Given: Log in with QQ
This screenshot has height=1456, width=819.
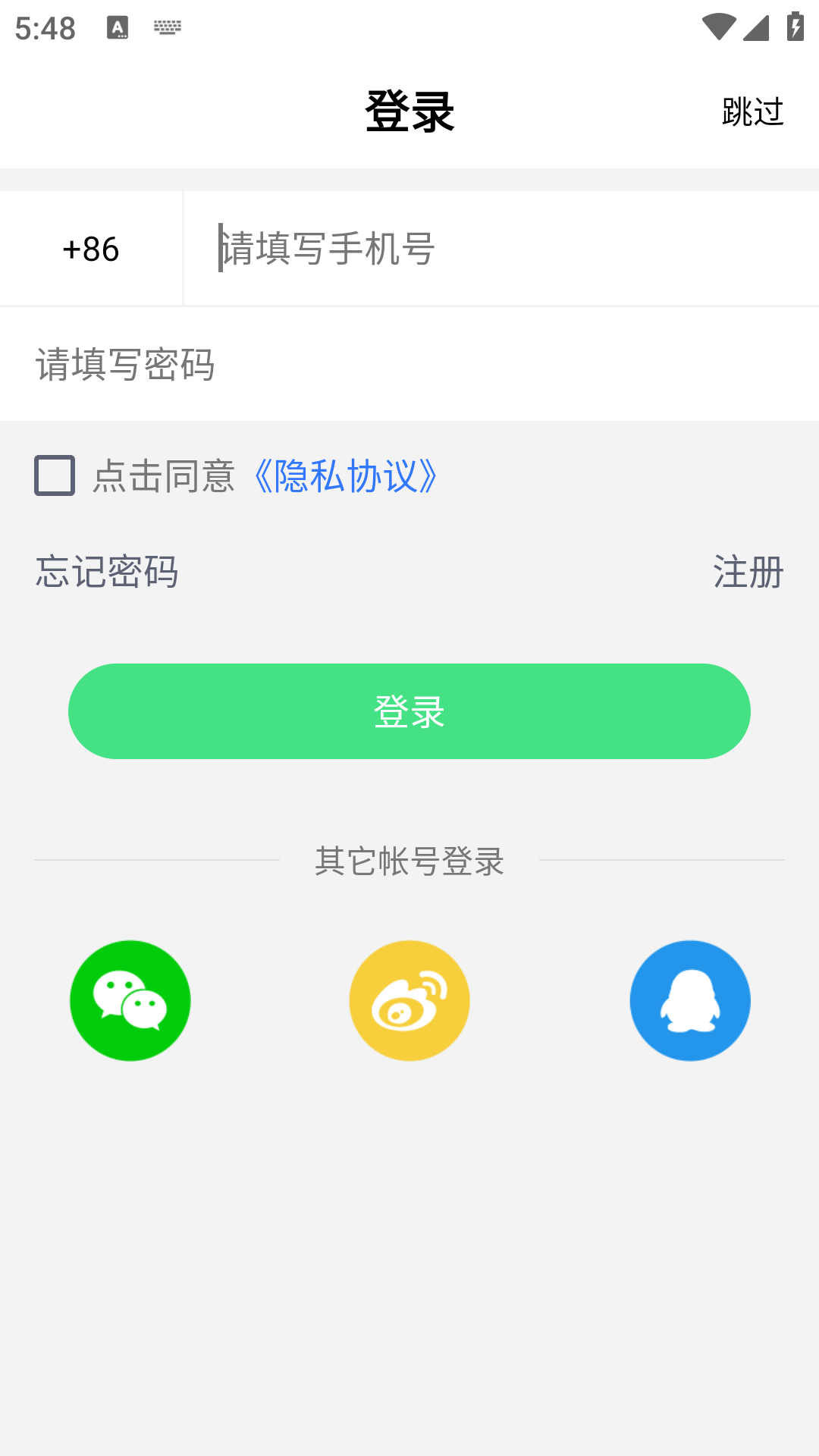Looking at the screenshot, I should (x=690, y=1001).
